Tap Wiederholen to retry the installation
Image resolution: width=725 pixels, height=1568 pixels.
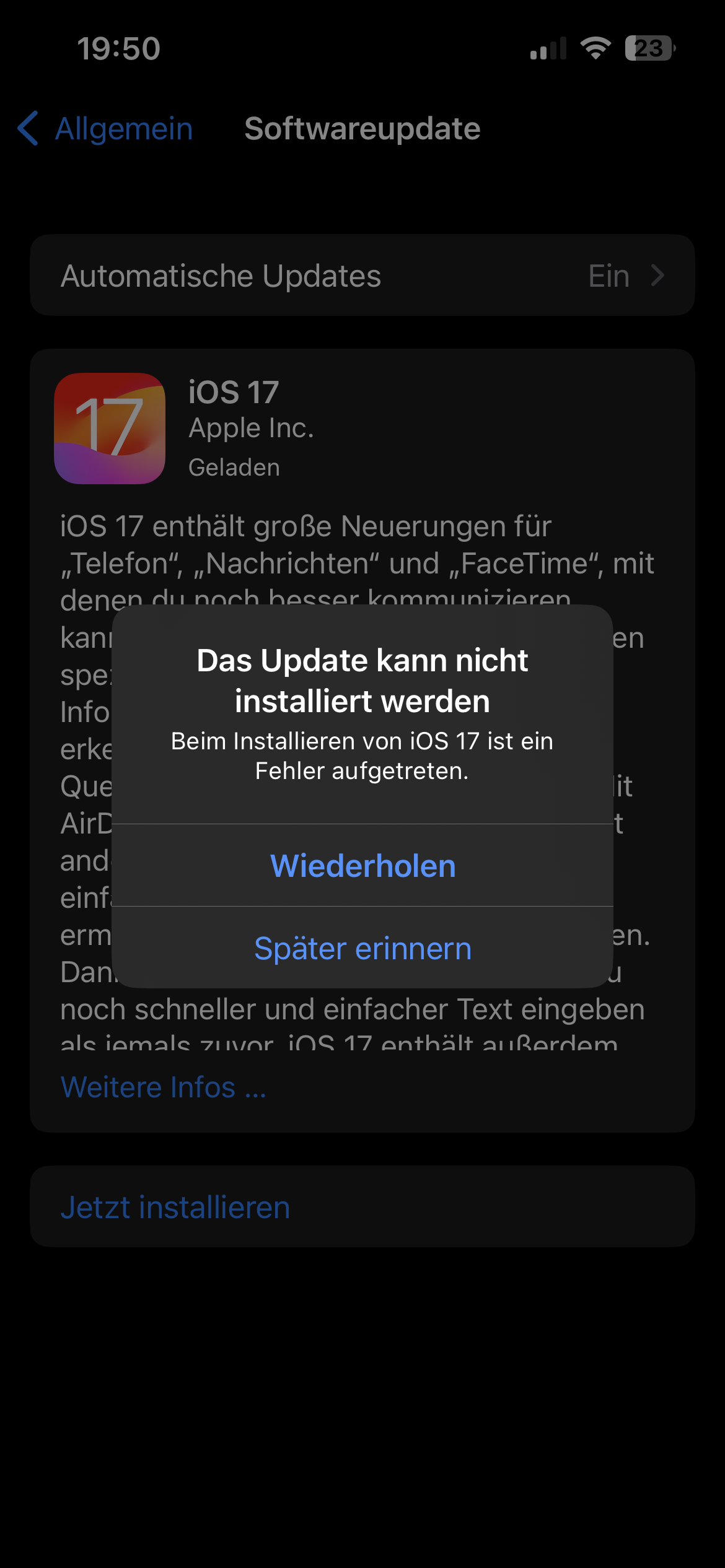(x=362, y=866)
